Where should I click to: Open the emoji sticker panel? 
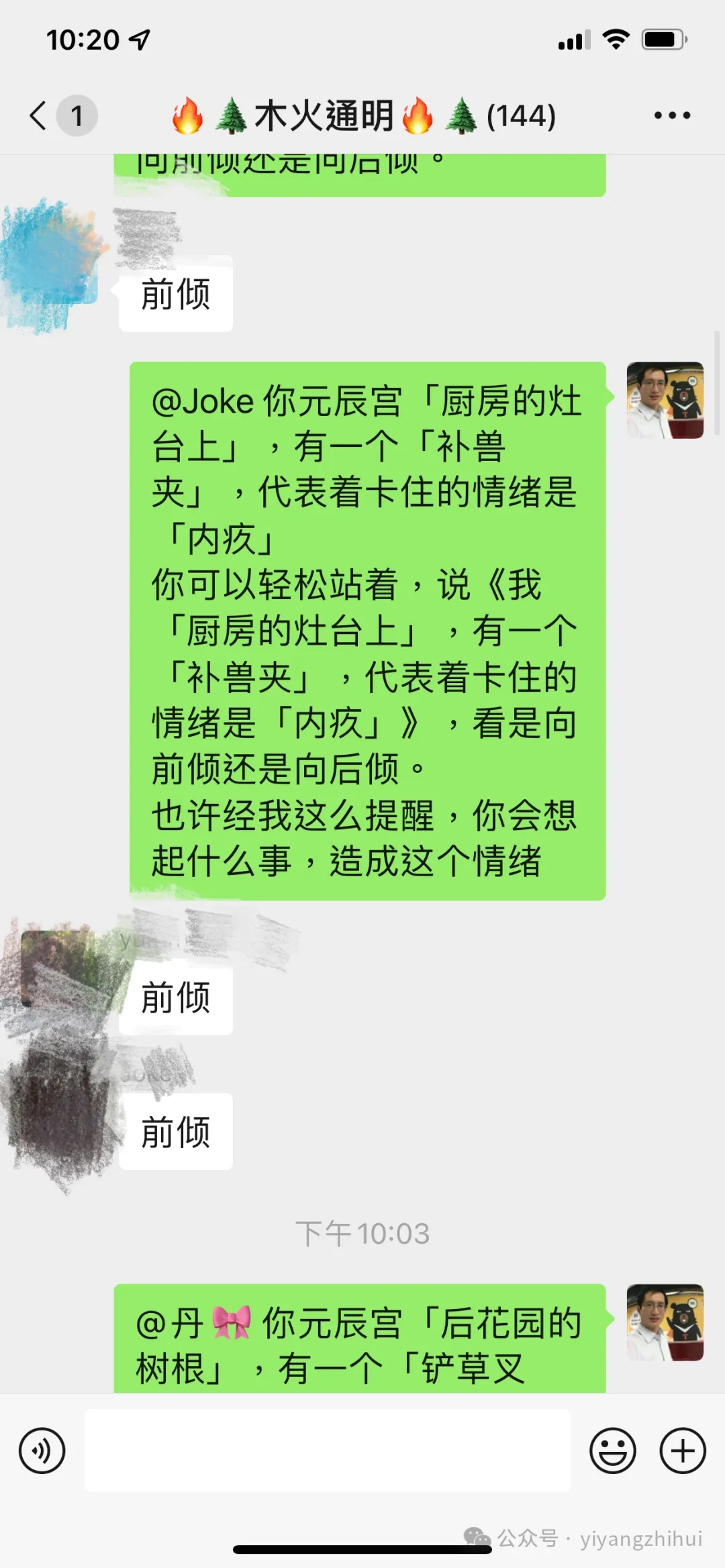[612, 1451]
